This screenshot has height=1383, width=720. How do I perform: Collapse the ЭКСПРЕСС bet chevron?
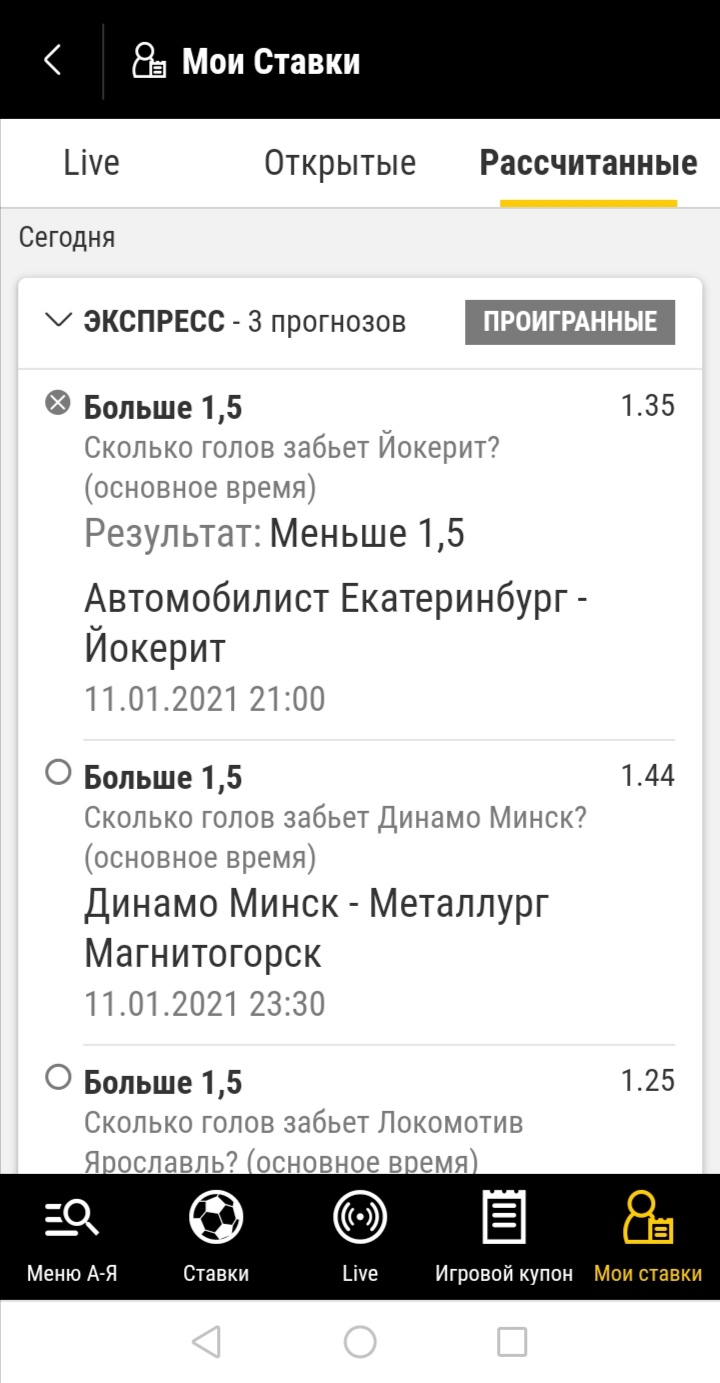coord(59,321)
